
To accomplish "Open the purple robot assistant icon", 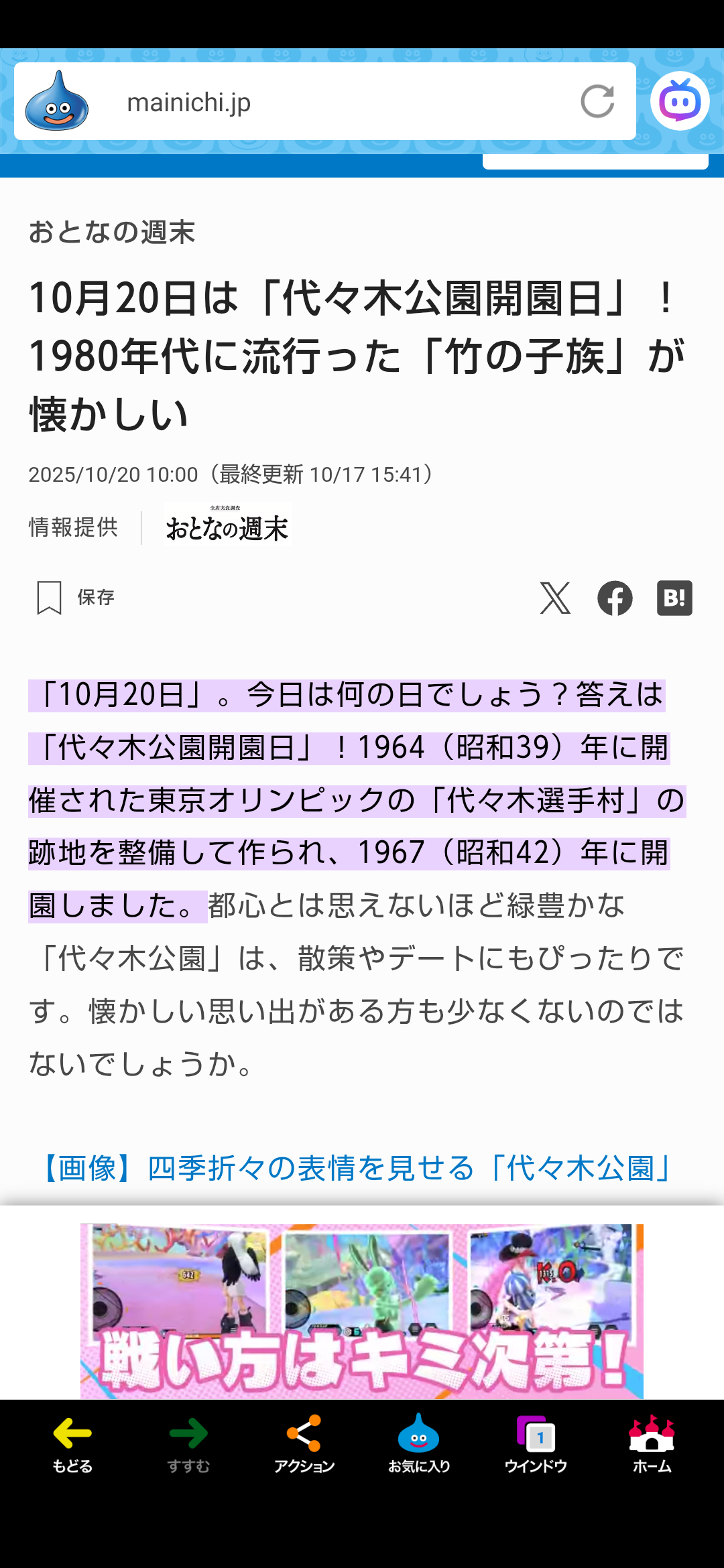I will click(x=679, y=101).
